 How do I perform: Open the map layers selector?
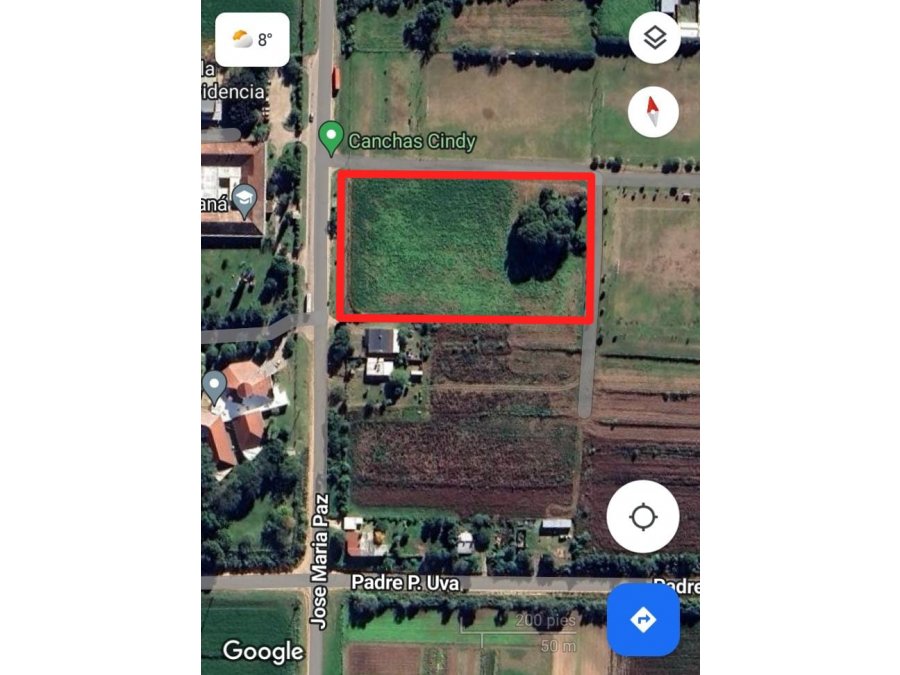click(x=654, y=38)
